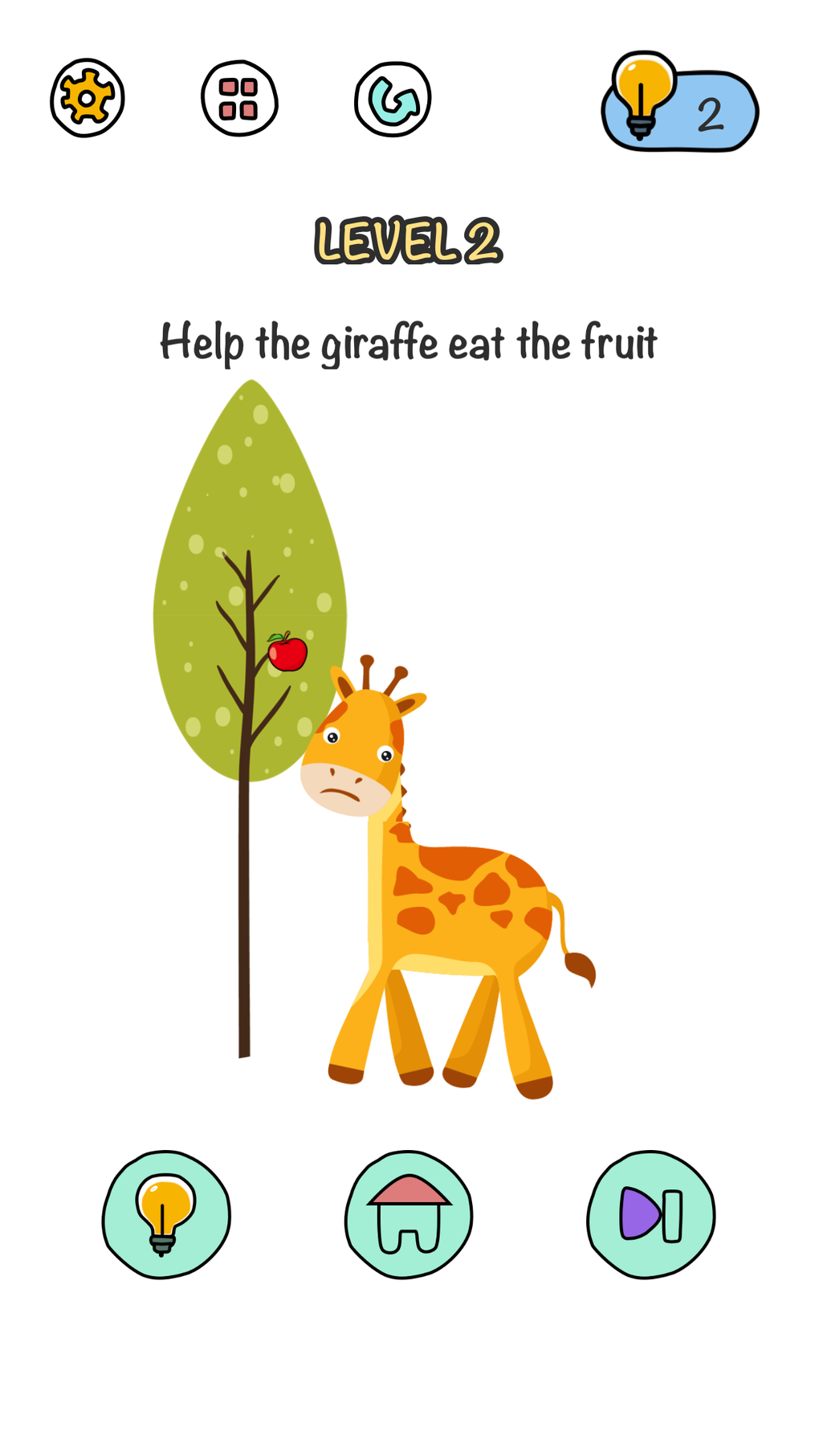The height and width of the screenshot is (1456, 819).
Task: Open the level select grid
Action: pos(239,99)
